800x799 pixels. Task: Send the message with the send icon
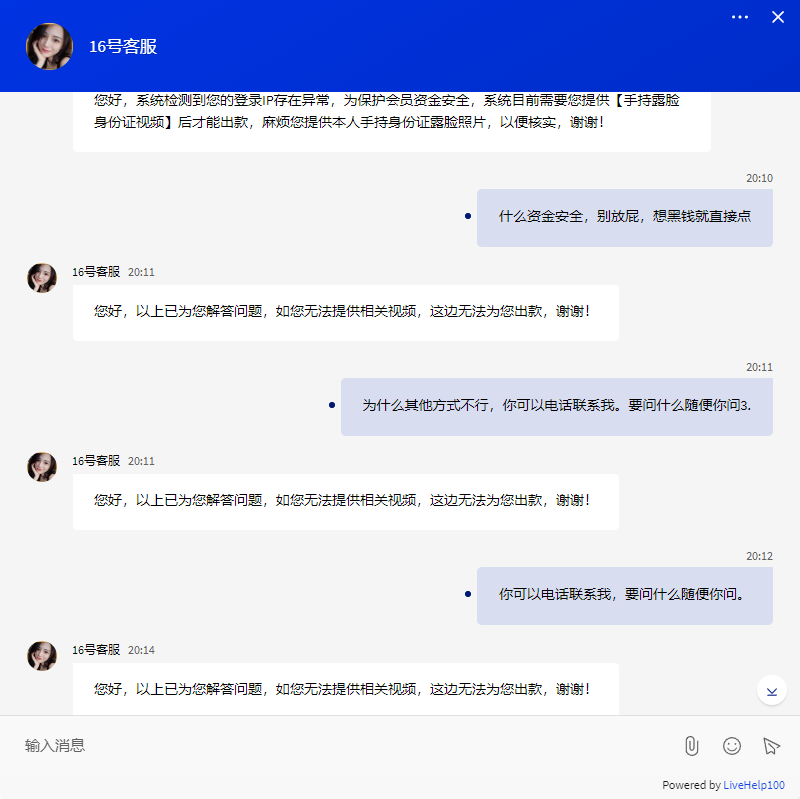tap(770, 745)
